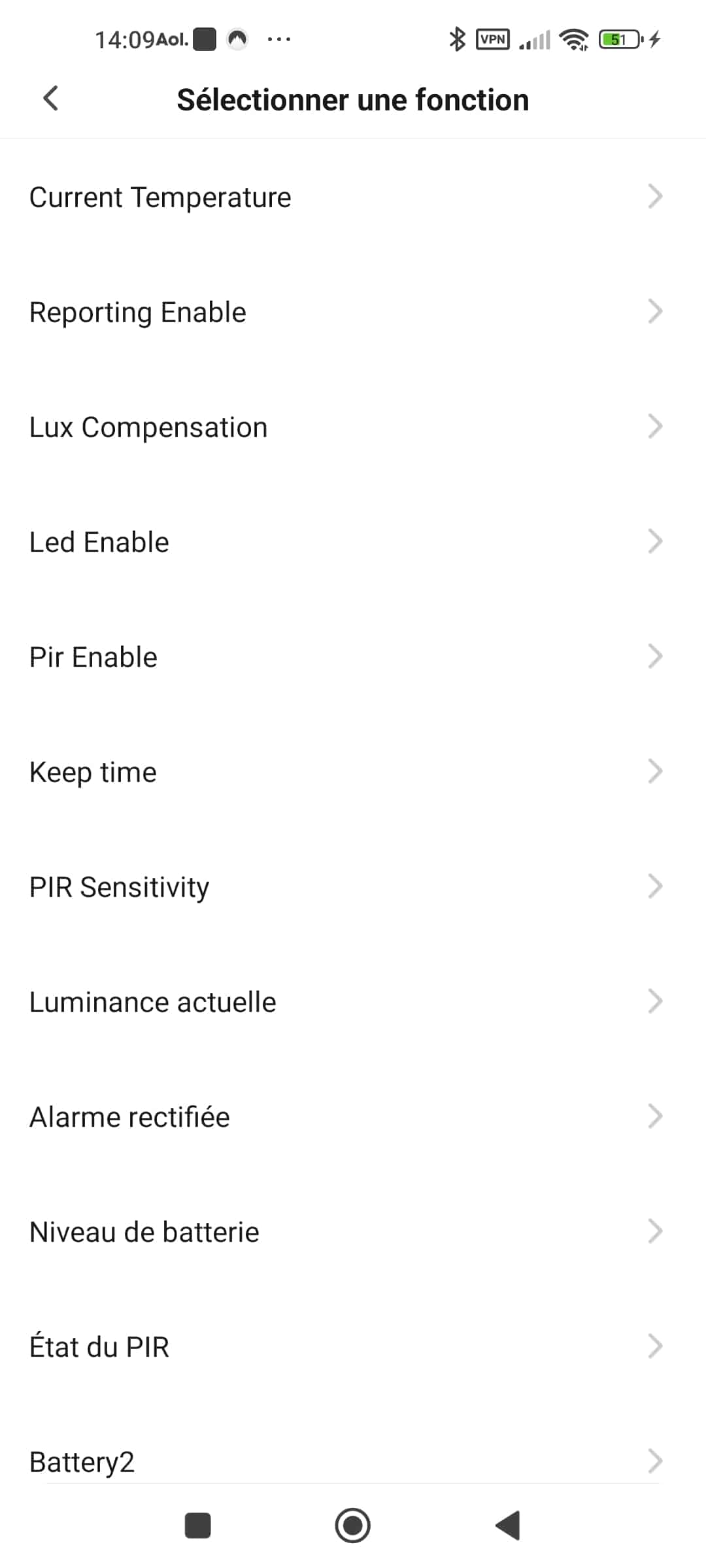
Task: Open PIR Sensitivity
Action: coord(353,887)
